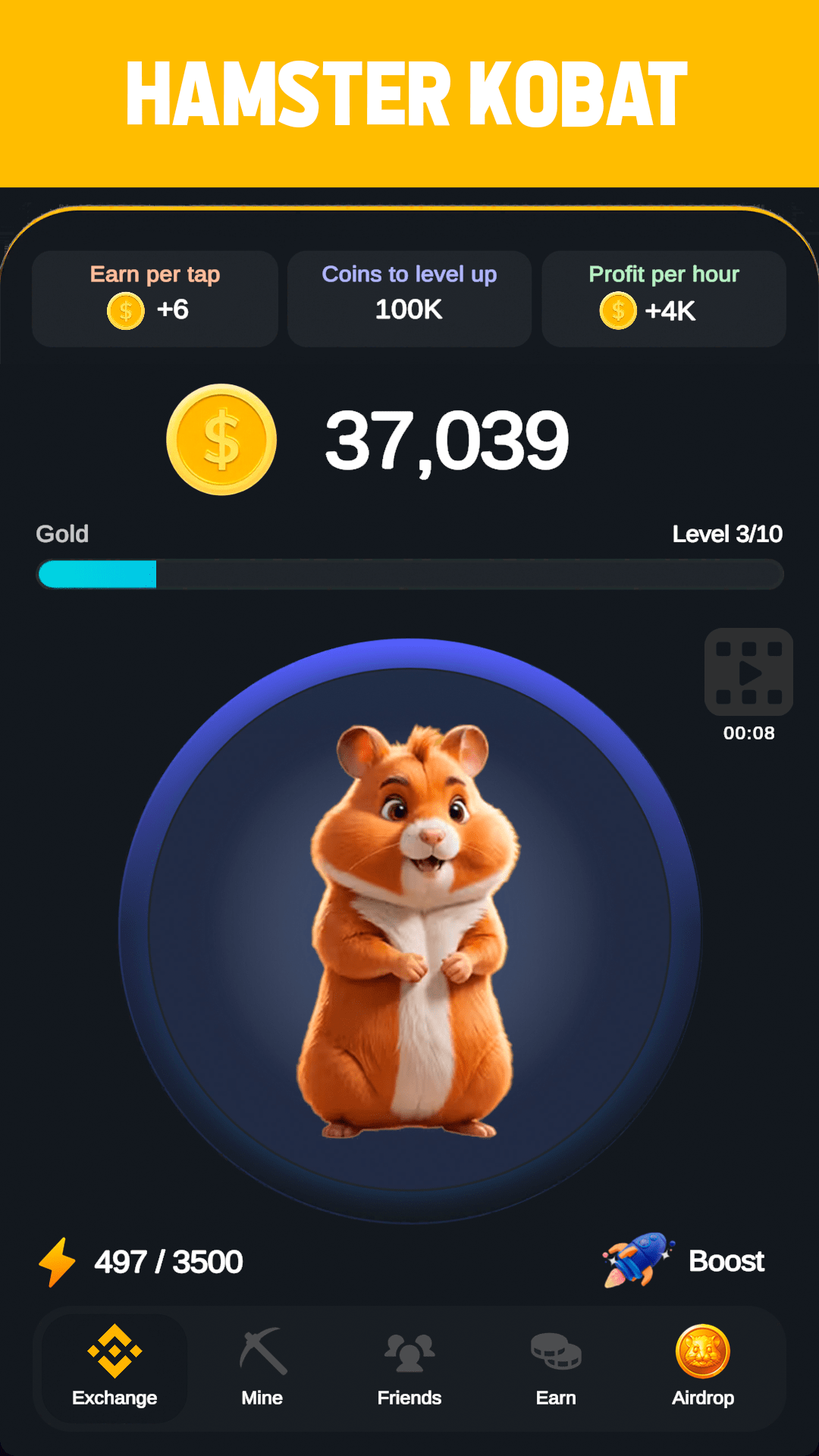The image size is (819, 1456).
Task: Click the Boost label text
Action: (x=726, y=1260)
